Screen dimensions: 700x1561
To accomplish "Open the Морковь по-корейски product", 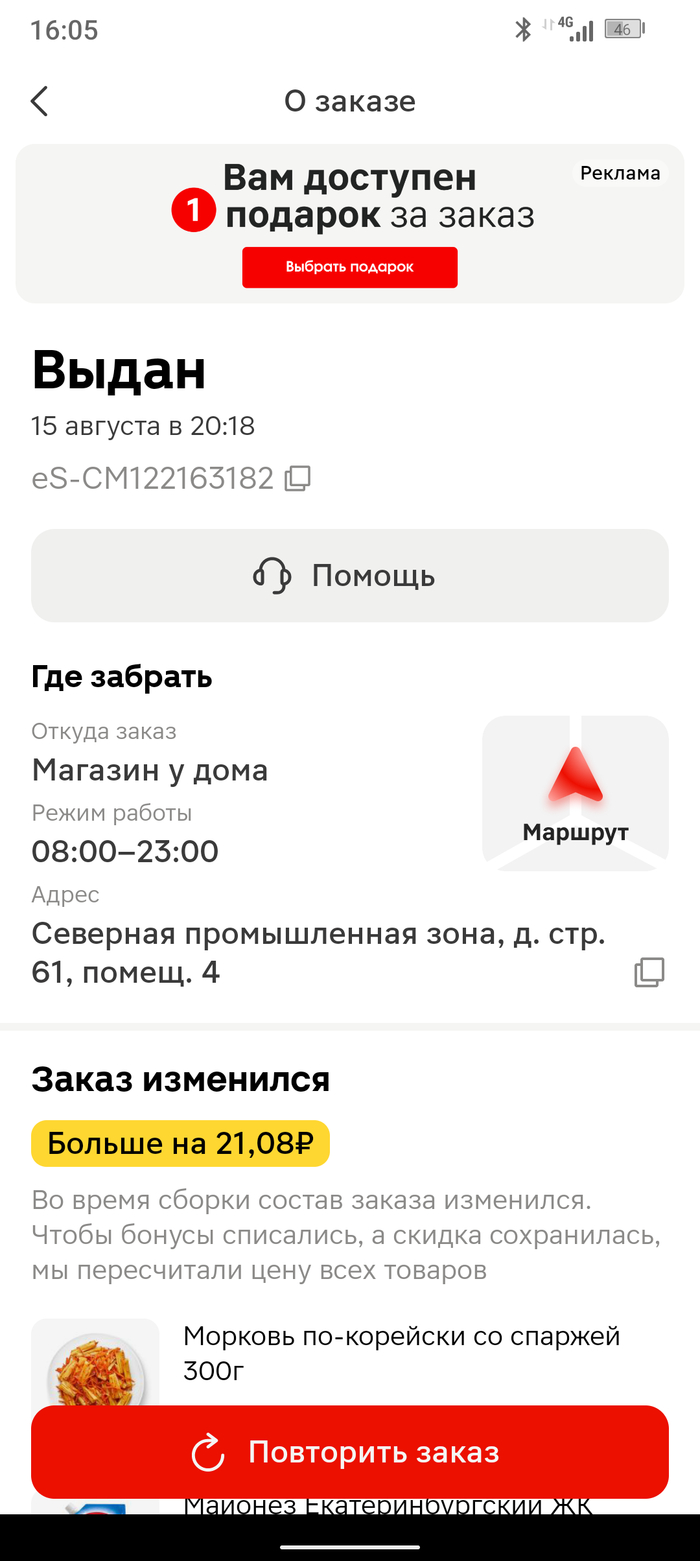I will click(400, 1351).
